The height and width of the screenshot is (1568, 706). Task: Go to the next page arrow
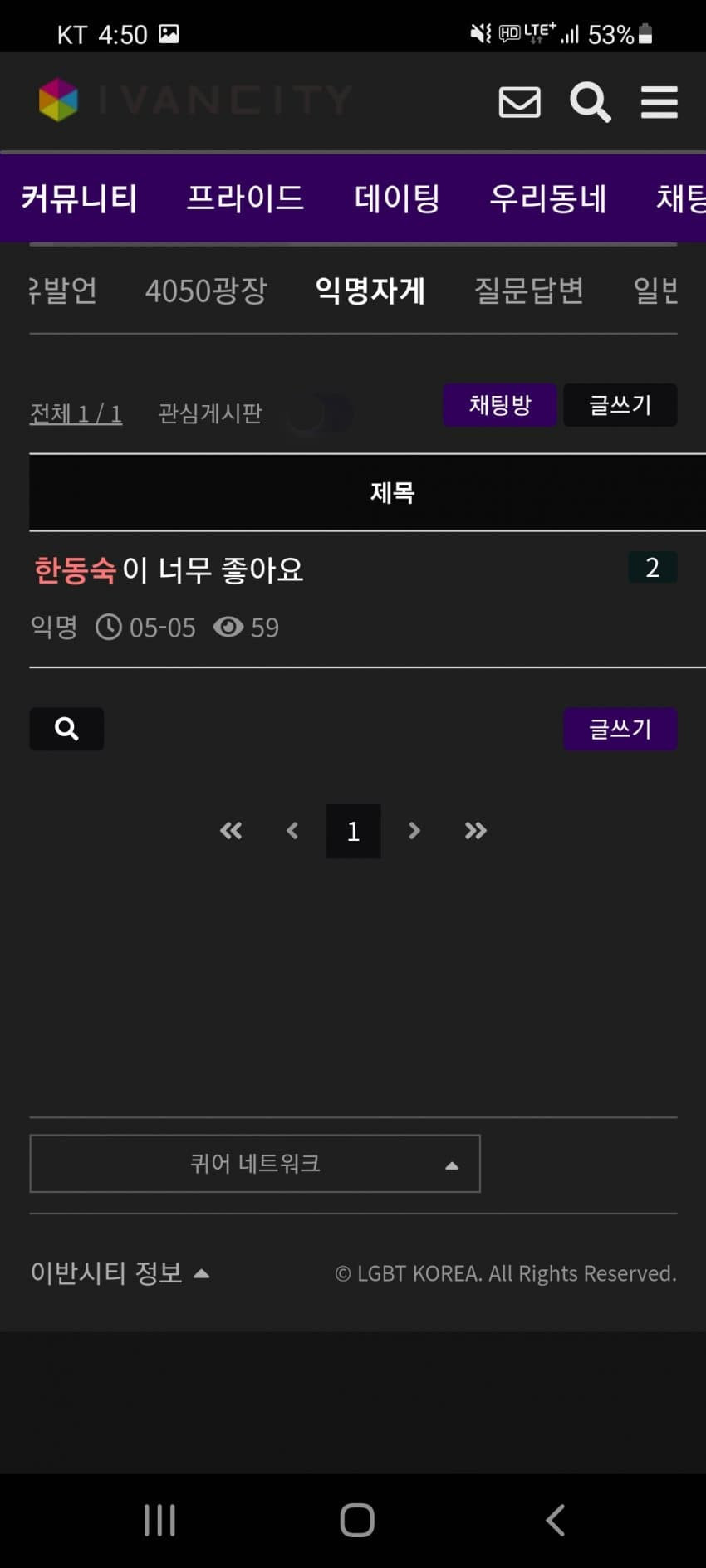[x=414, y=831]
